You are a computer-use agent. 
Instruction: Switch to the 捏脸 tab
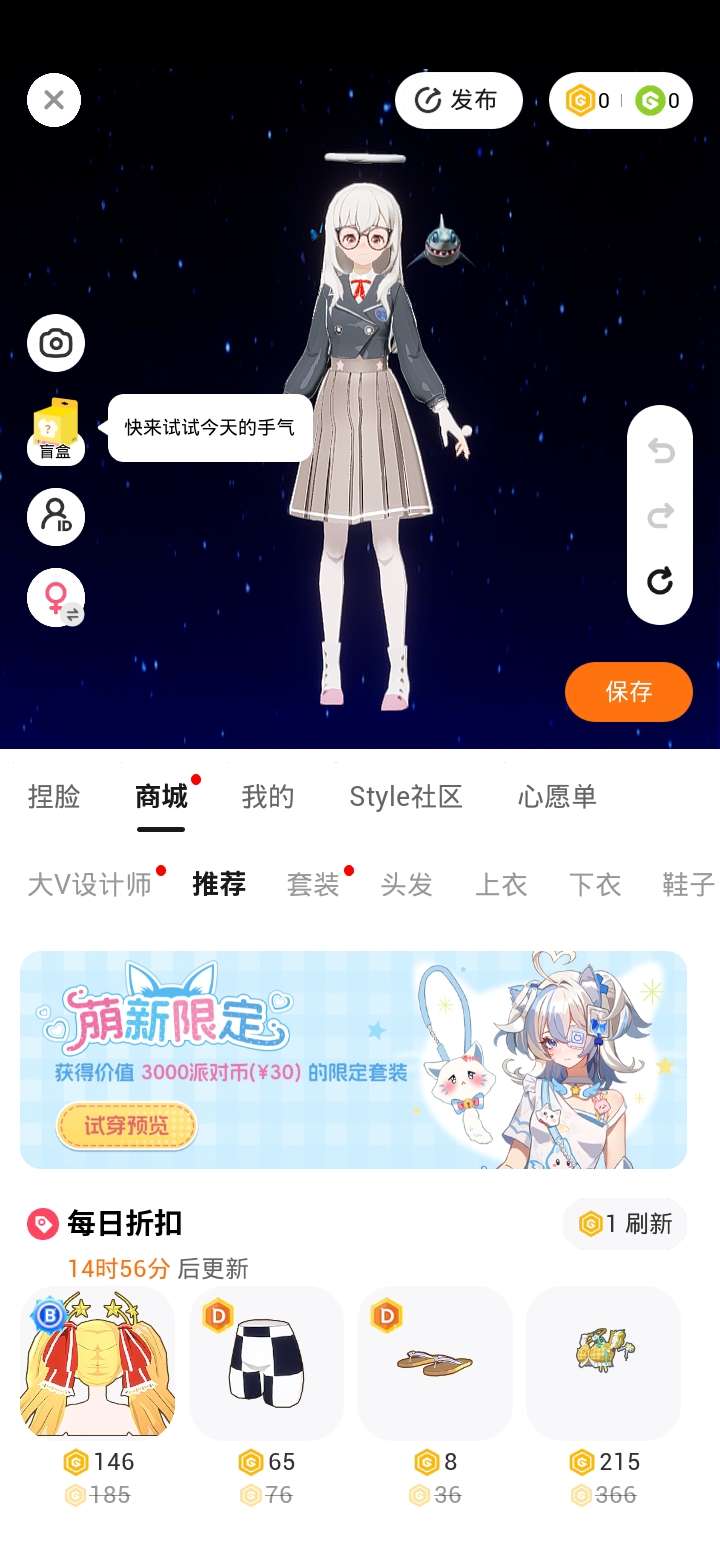pos(54,797)
